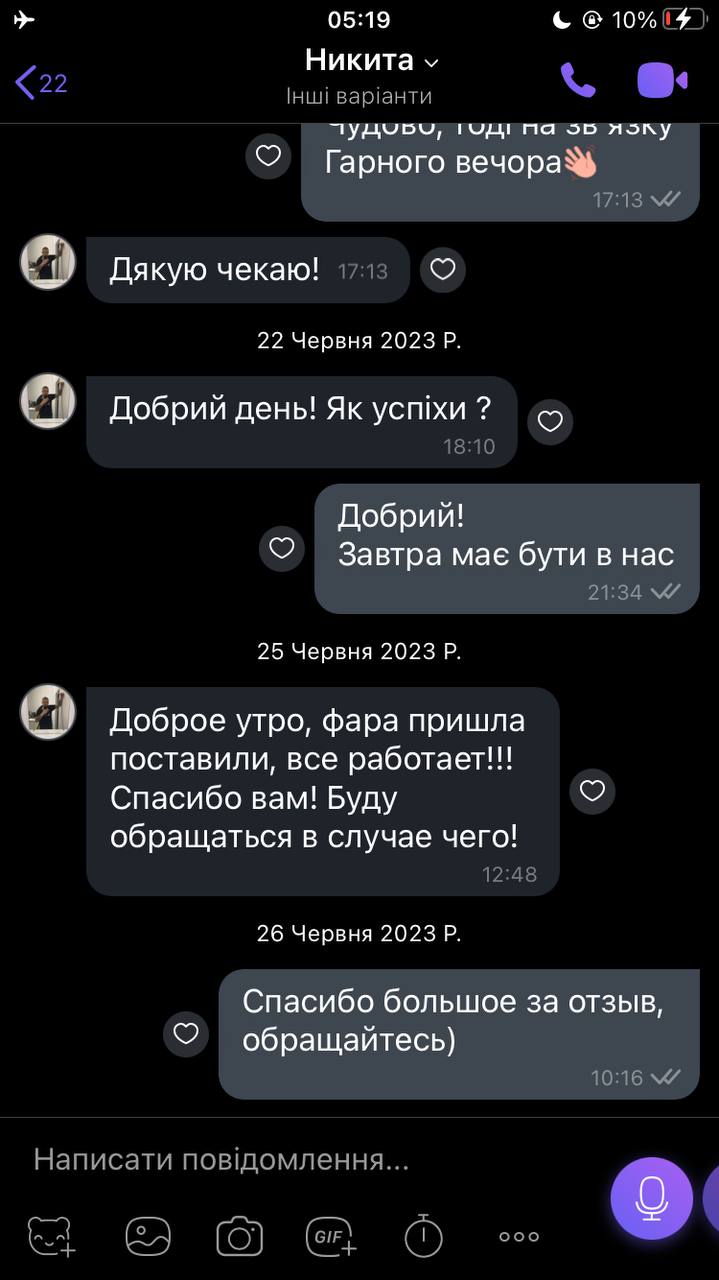Open the GIF creator
Image resolution: width=719 pixels, height=1280 pixels.
pos(331,1237)
